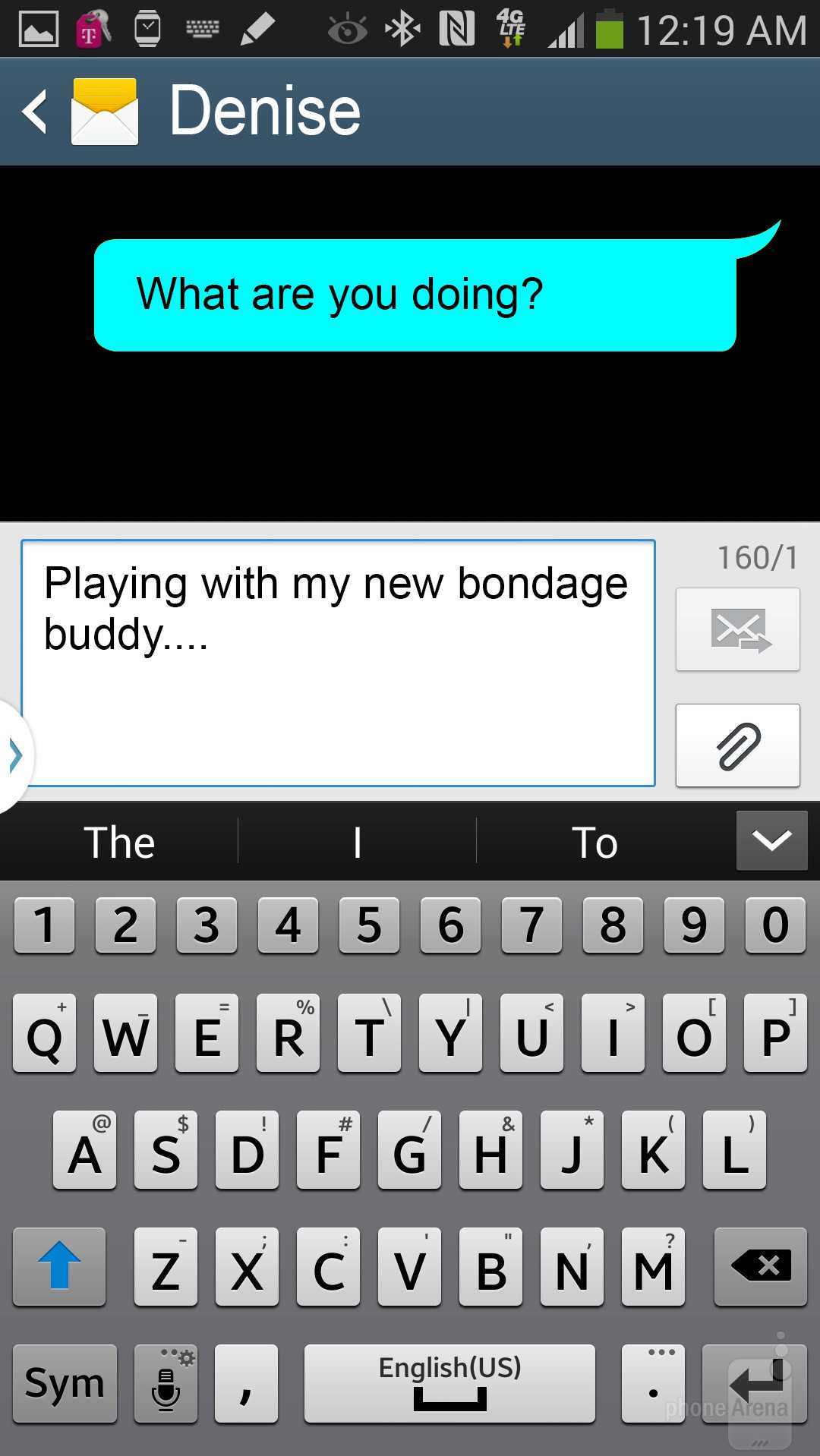The image size is (820, 1456).
Task: Select the suggestion "To"
Action: pos(594,843)
